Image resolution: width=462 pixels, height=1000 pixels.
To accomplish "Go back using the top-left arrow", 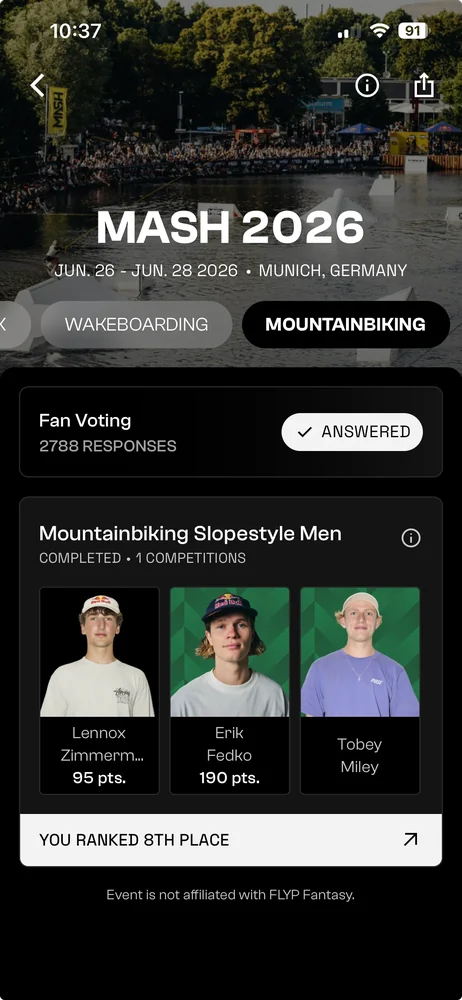I will (x=38, y=85).
